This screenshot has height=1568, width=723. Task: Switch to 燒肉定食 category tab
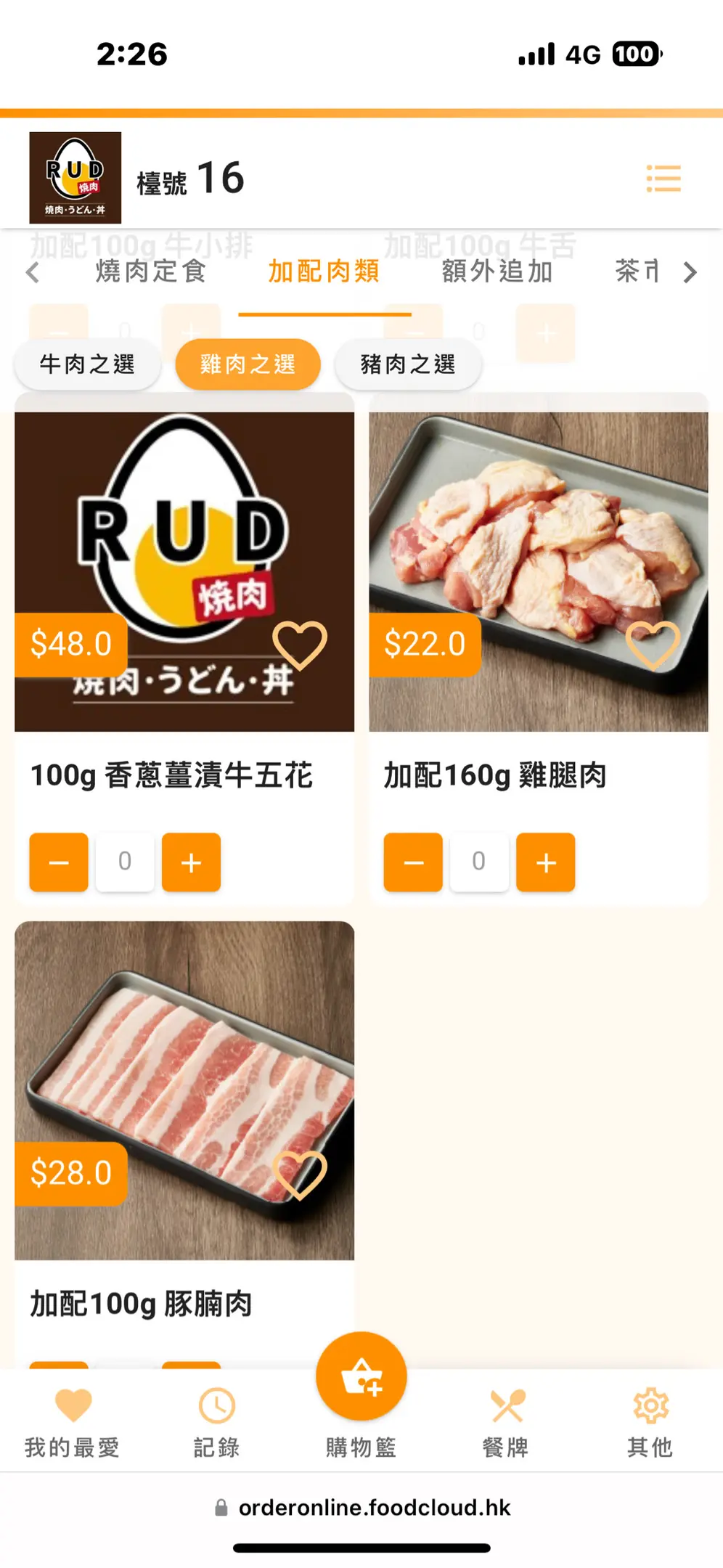click(x=151, y=271)
